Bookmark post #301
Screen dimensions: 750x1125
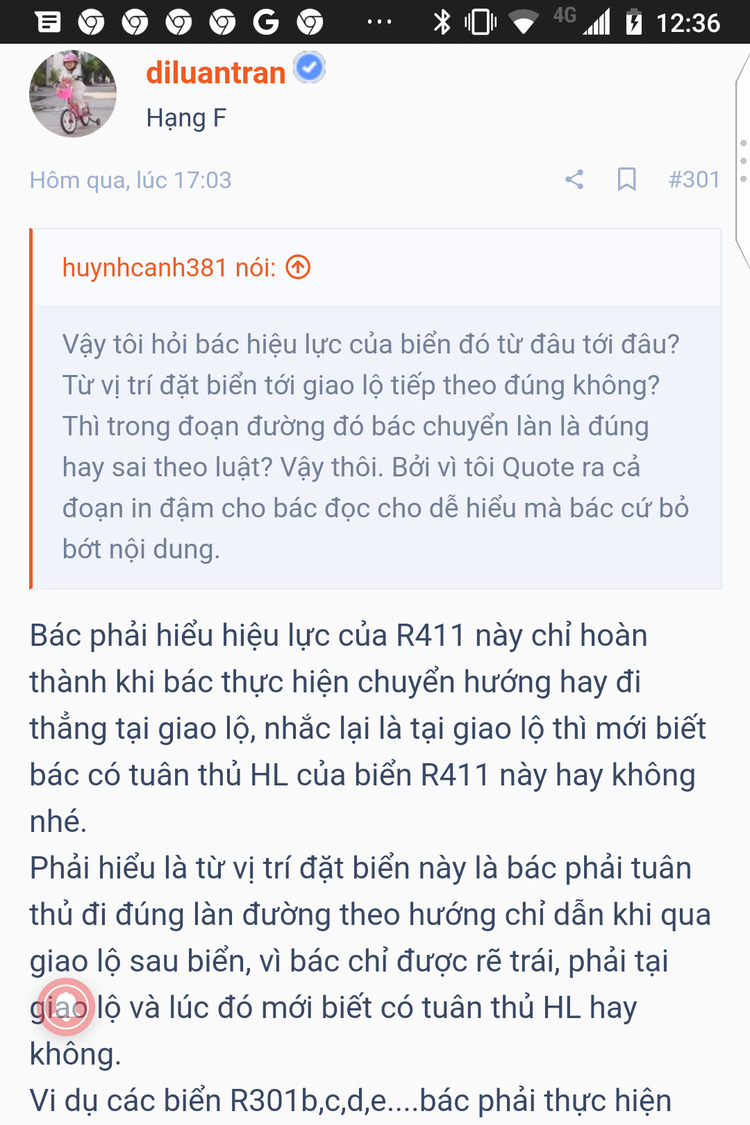(627, 180)
